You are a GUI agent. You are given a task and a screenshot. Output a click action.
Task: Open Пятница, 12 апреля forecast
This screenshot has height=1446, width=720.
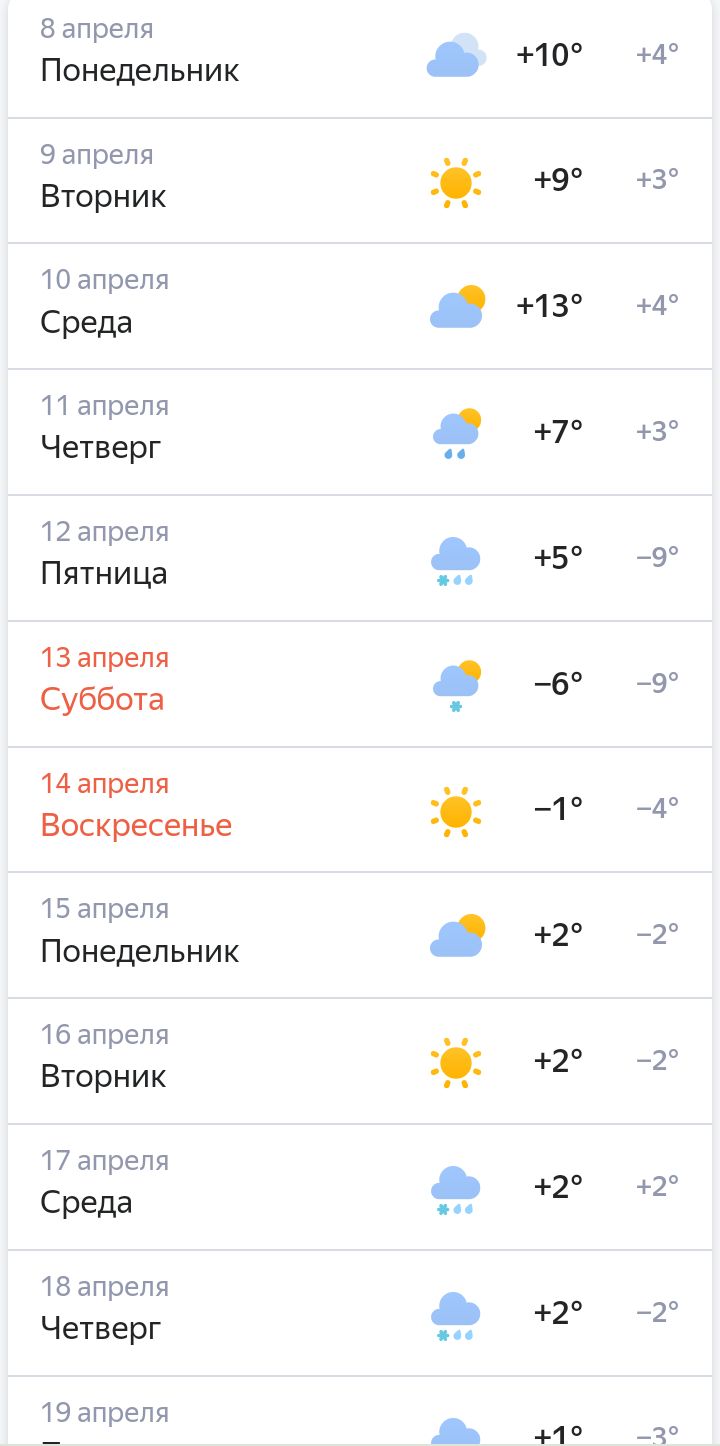(x=360, y=558)
